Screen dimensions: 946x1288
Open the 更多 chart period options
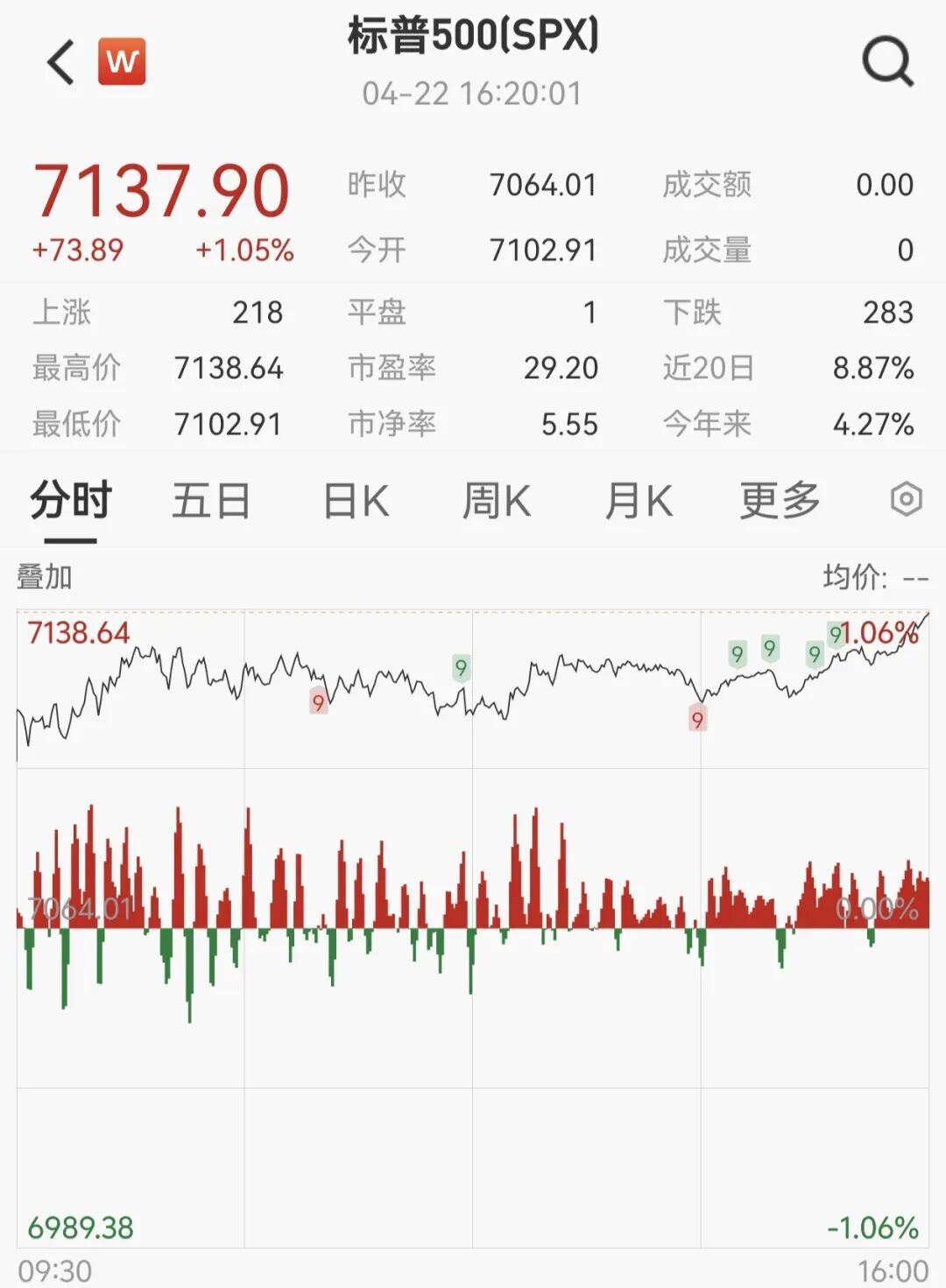[x=780, y=502]
